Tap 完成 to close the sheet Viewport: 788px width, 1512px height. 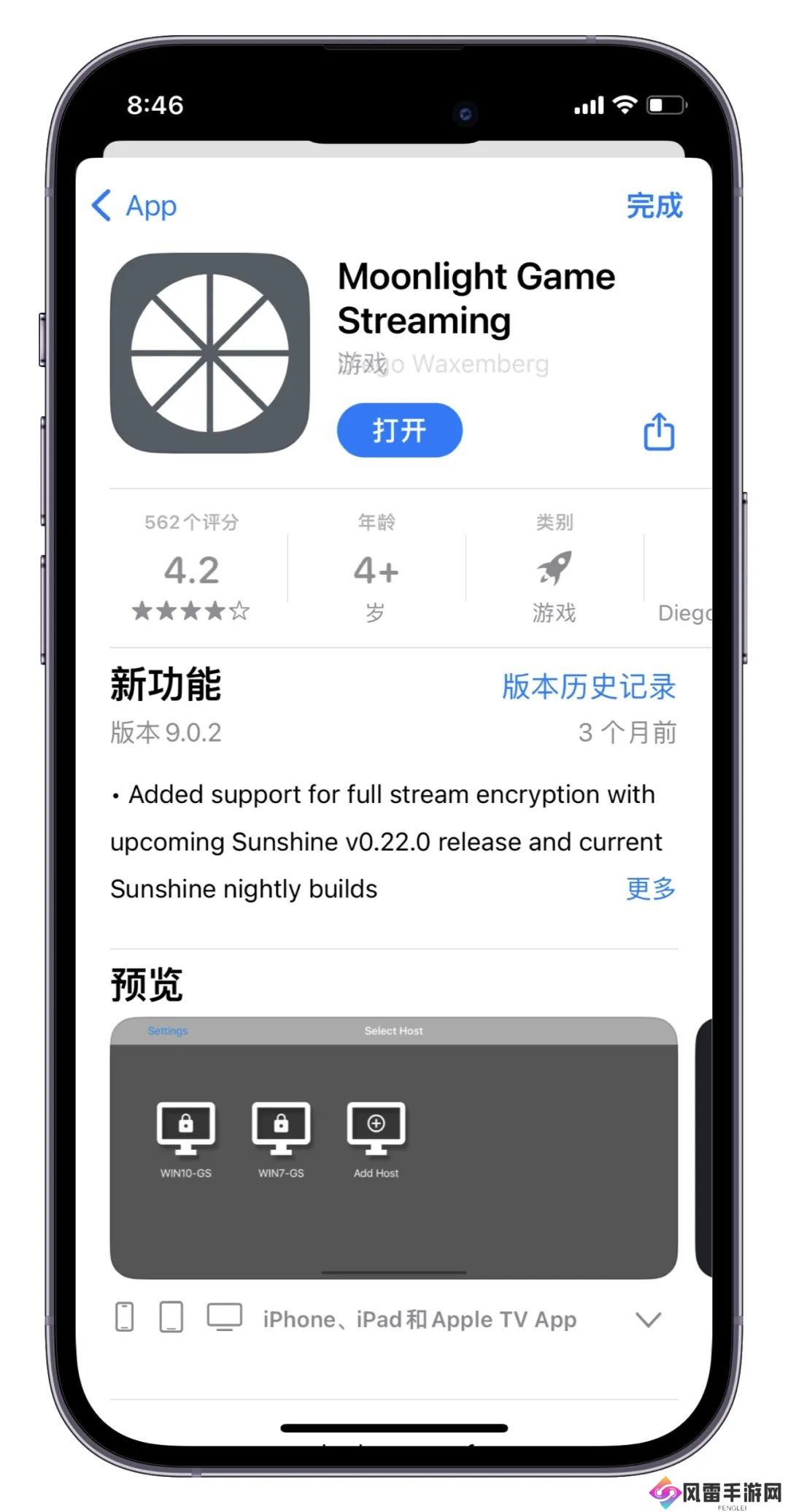tap(654, 206)
